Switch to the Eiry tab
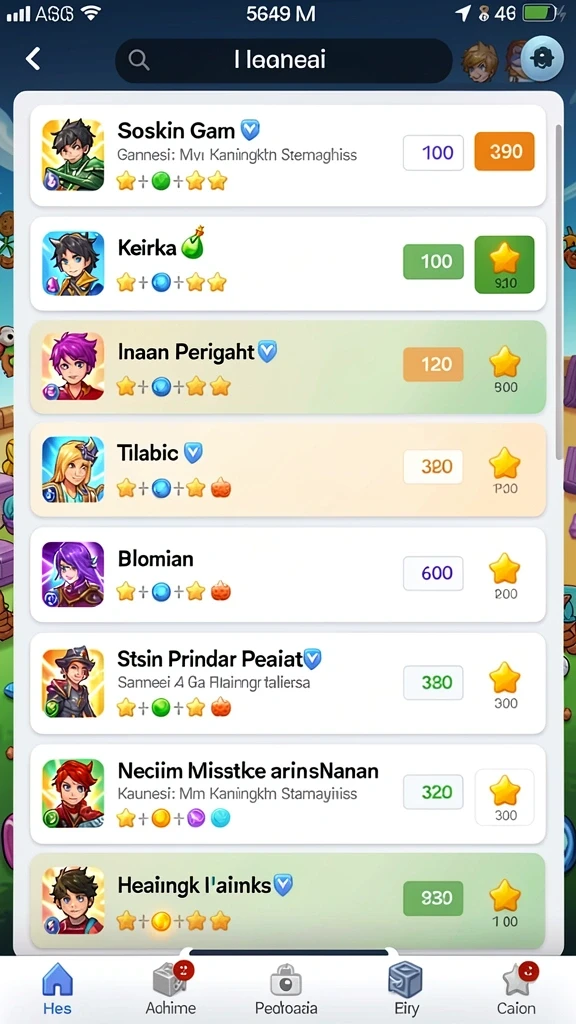The image size is (576, 1024). tap(405, 988)
